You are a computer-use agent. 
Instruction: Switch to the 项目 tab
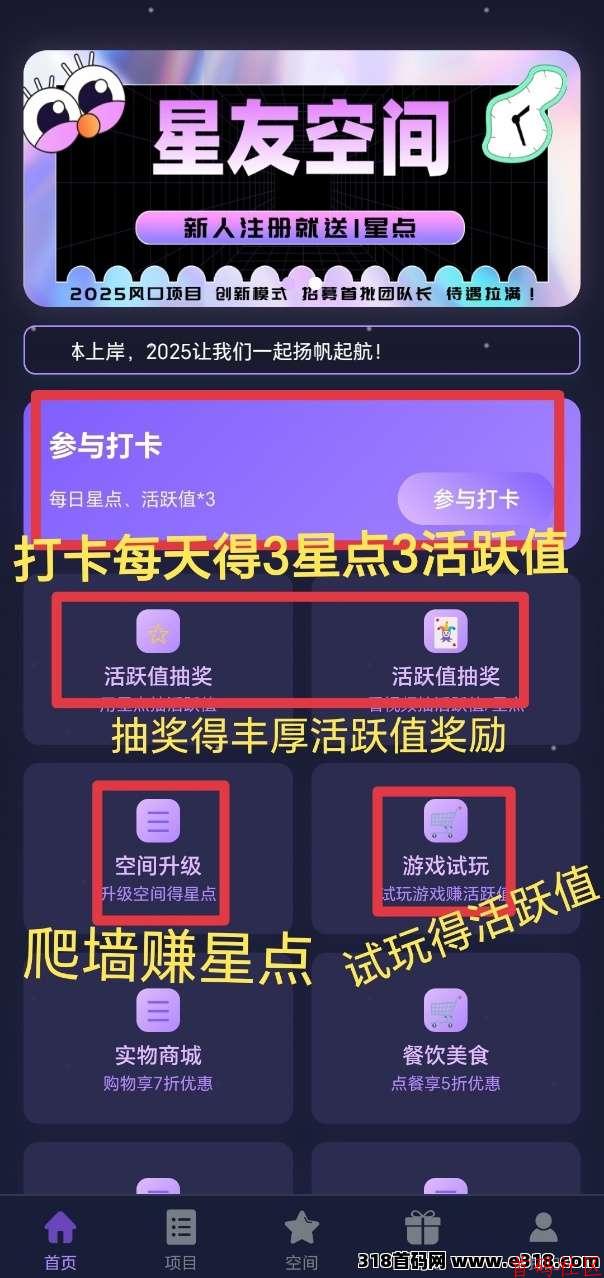tap(181, 1239)
